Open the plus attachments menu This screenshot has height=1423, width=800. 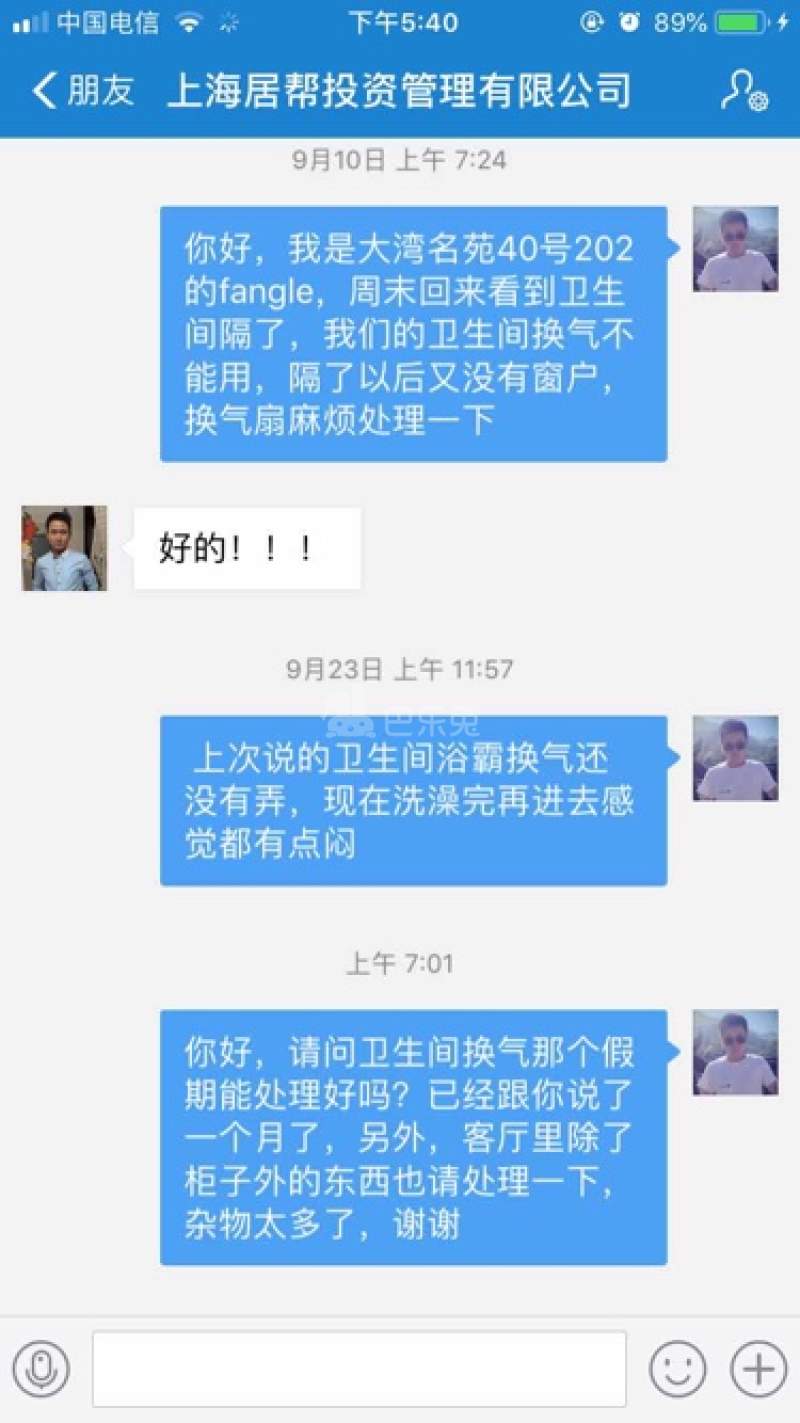pos(758,1367)
